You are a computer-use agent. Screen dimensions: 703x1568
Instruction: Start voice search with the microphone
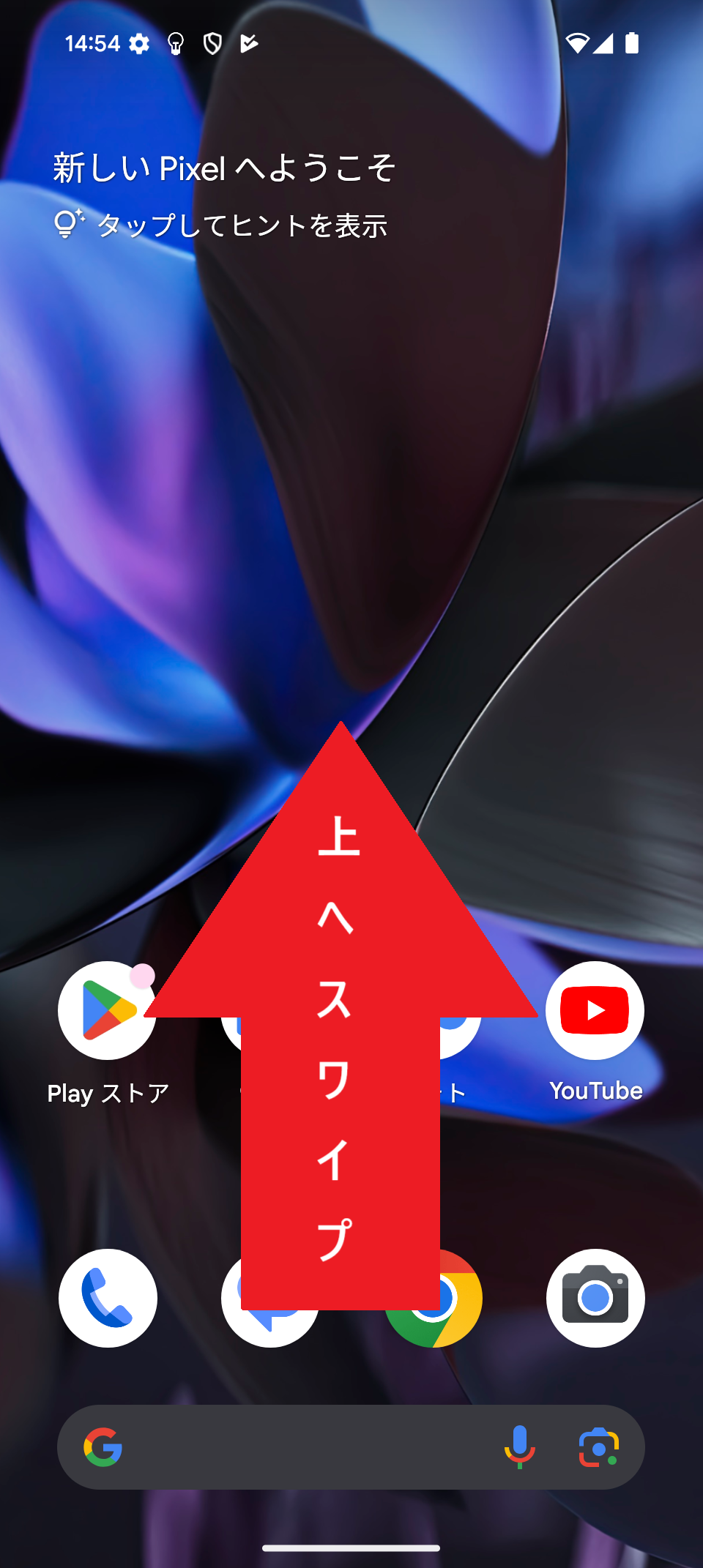[x=519, y=1447]
